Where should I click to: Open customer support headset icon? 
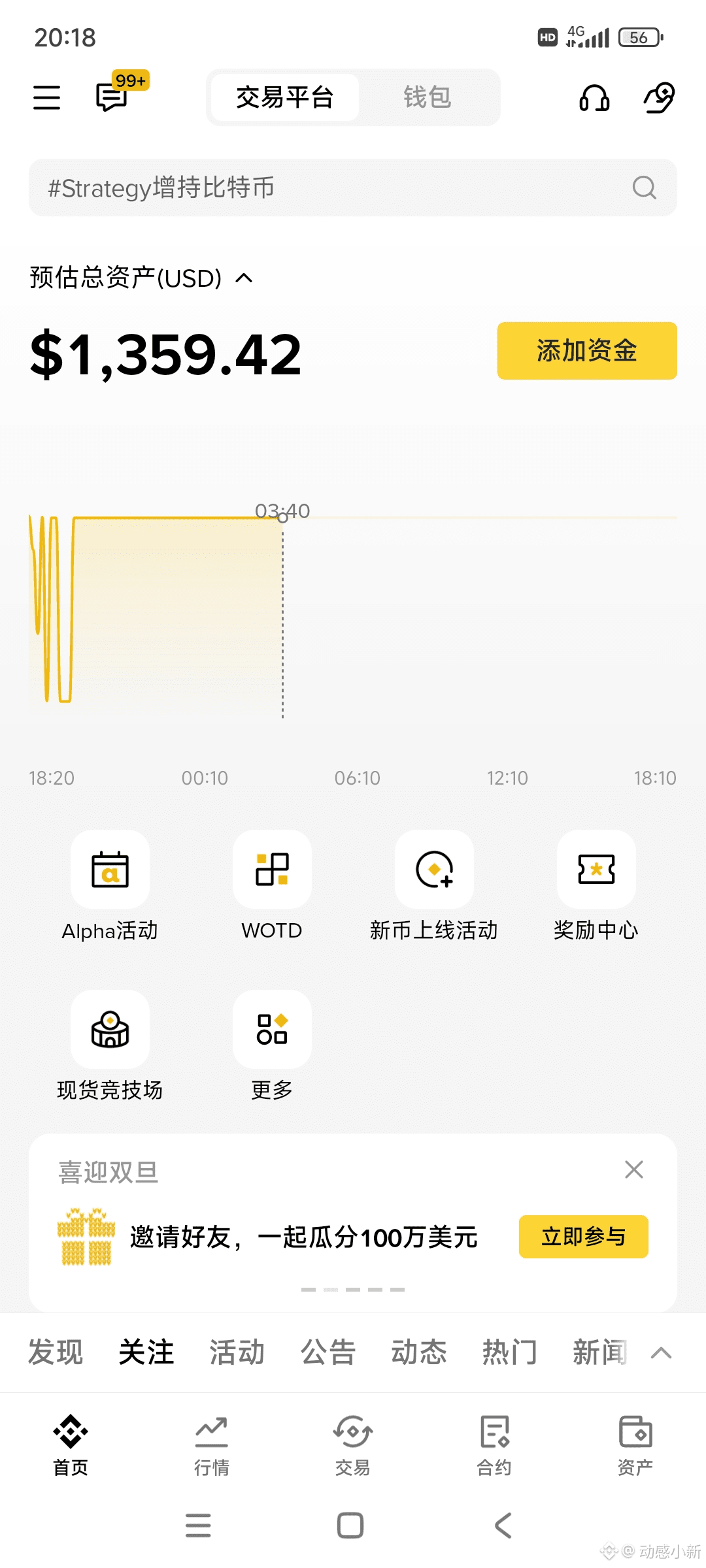click(594, 98)
